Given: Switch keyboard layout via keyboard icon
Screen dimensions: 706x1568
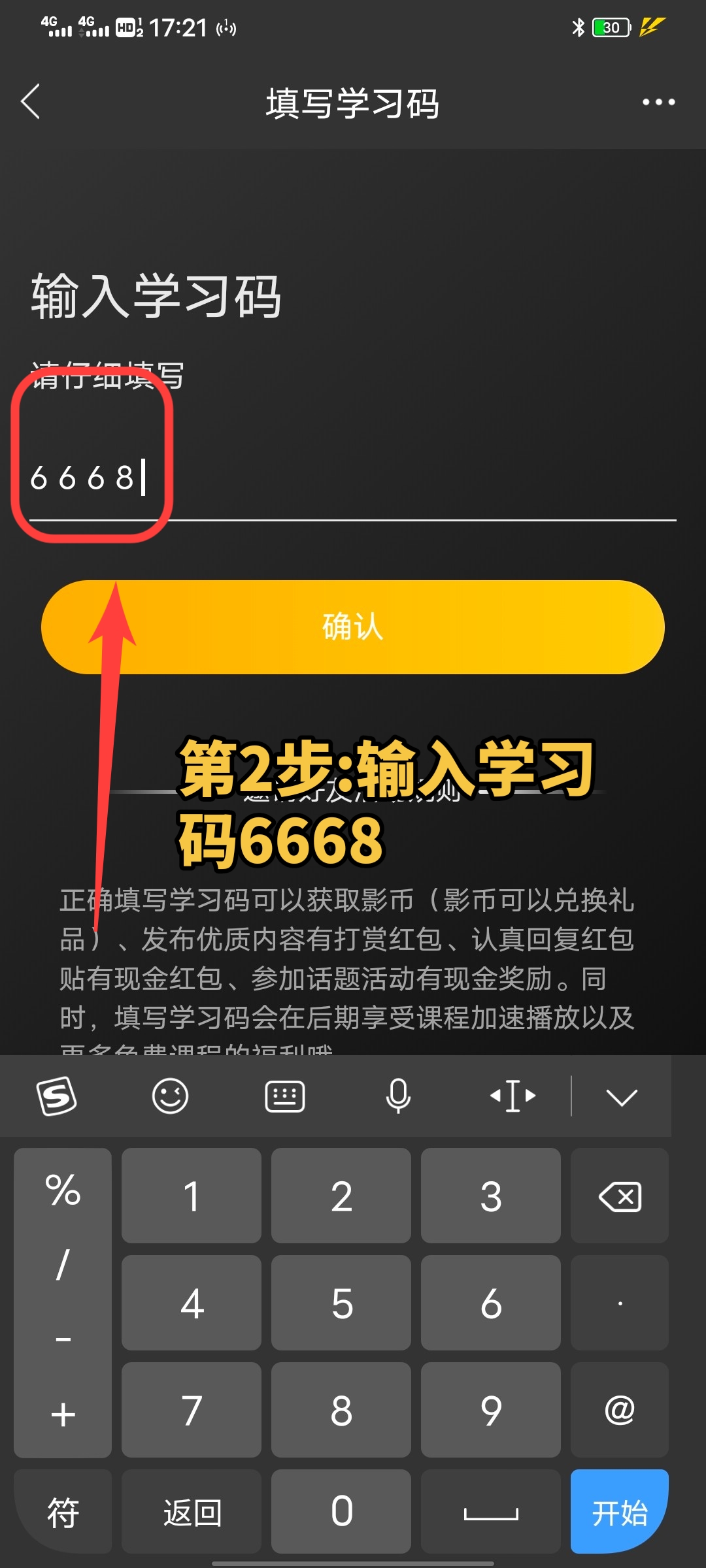Looking at the screenshot, I should pyautogui.click(x=284, y=1096).
